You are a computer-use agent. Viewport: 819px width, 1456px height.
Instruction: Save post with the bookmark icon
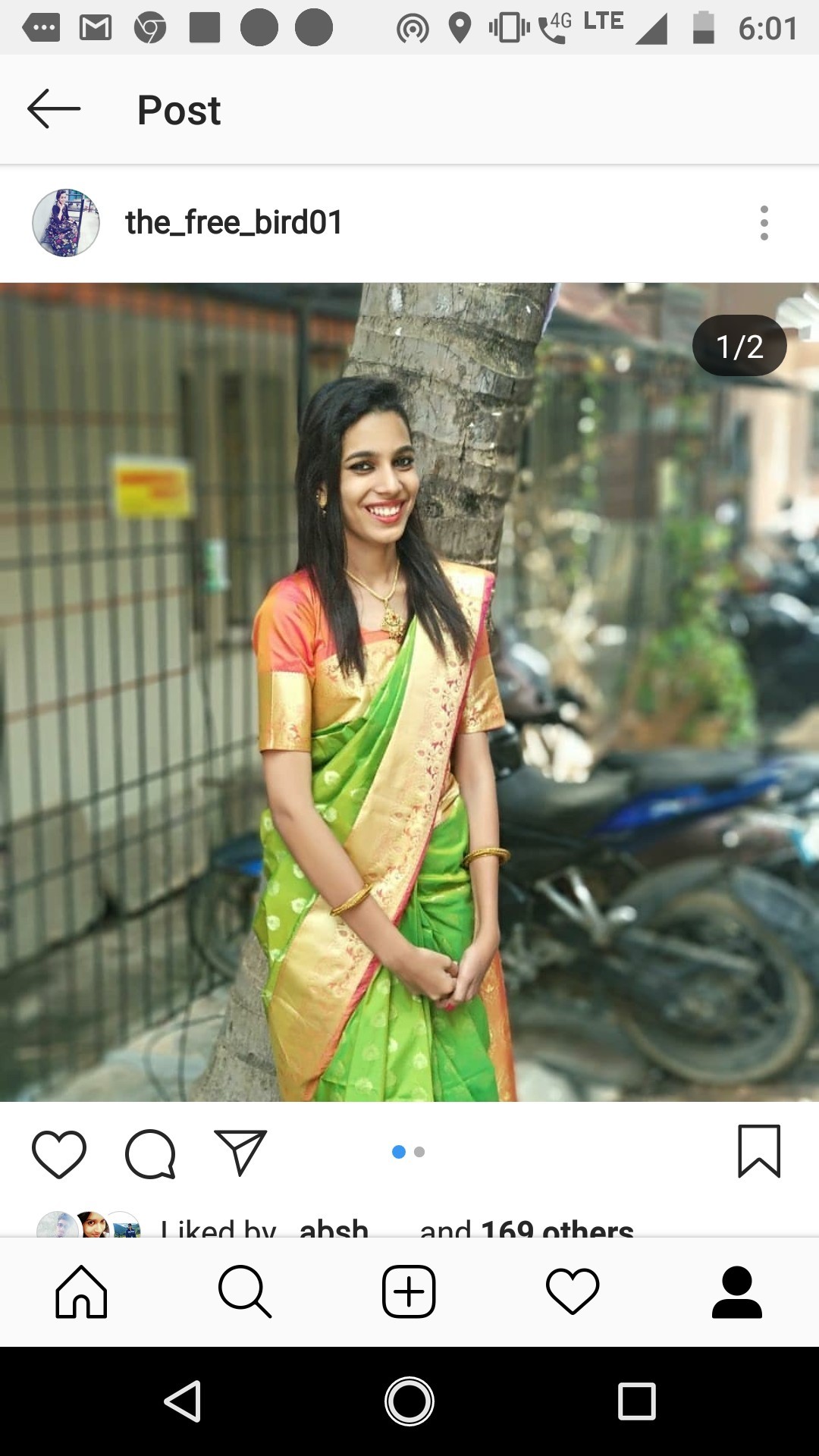click(758, 1151)
